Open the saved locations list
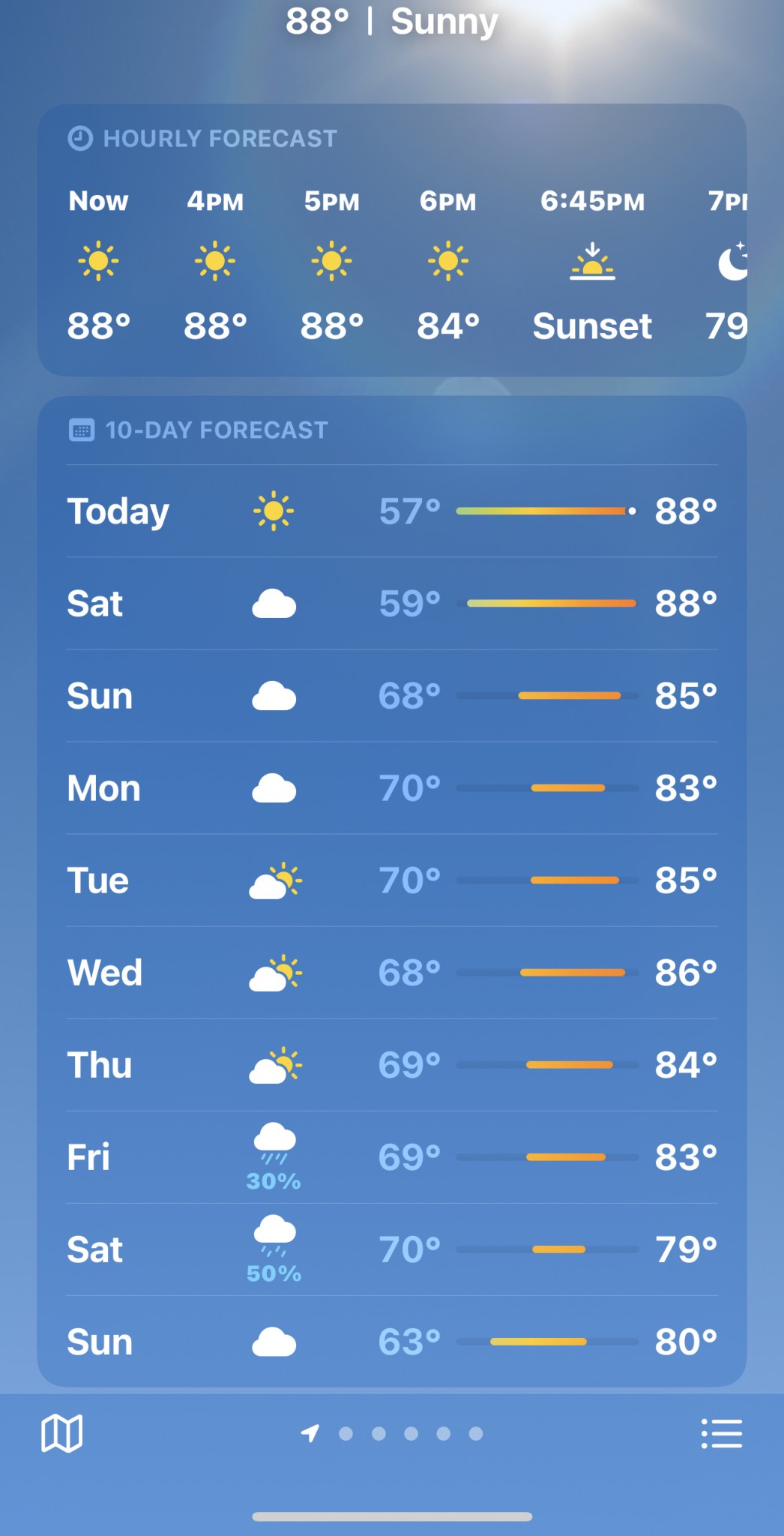This screenshot has width=784, height=1536. [x=721, y=1434]
